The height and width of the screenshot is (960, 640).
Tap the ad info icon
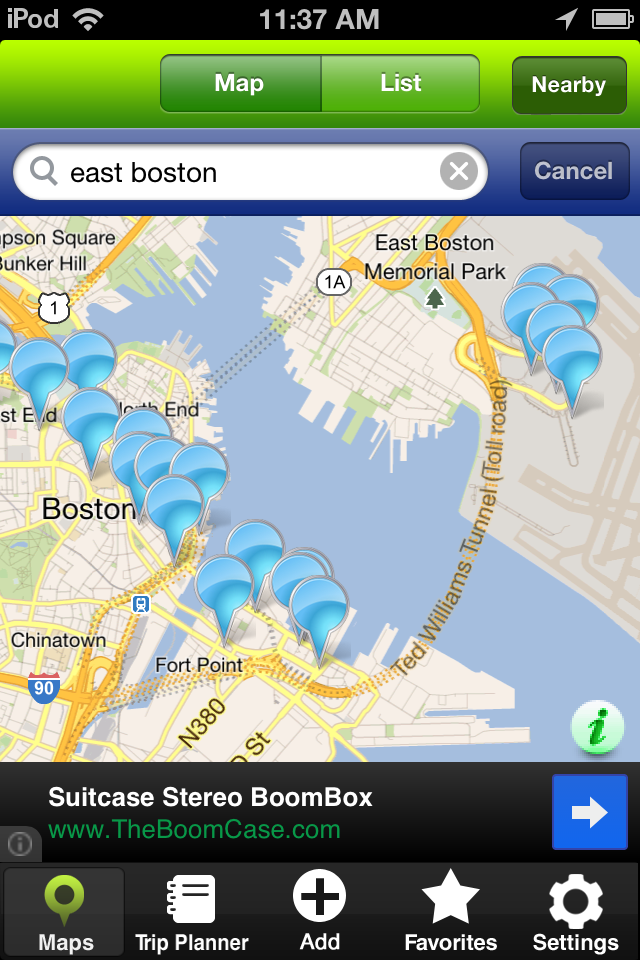click(x=20, y=844)
